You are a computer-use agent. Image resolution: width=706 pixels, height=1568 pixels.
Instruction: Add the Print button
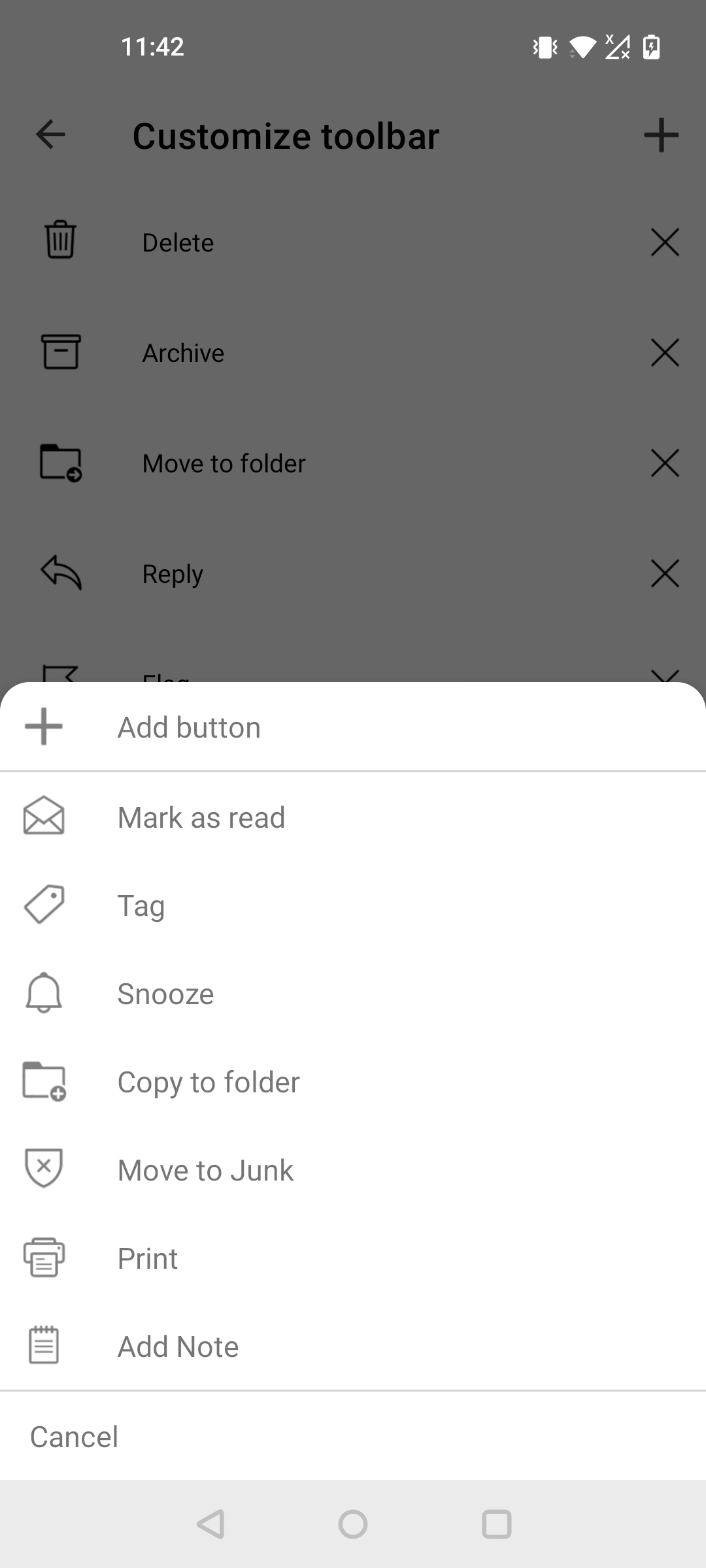coord(353,1258)
